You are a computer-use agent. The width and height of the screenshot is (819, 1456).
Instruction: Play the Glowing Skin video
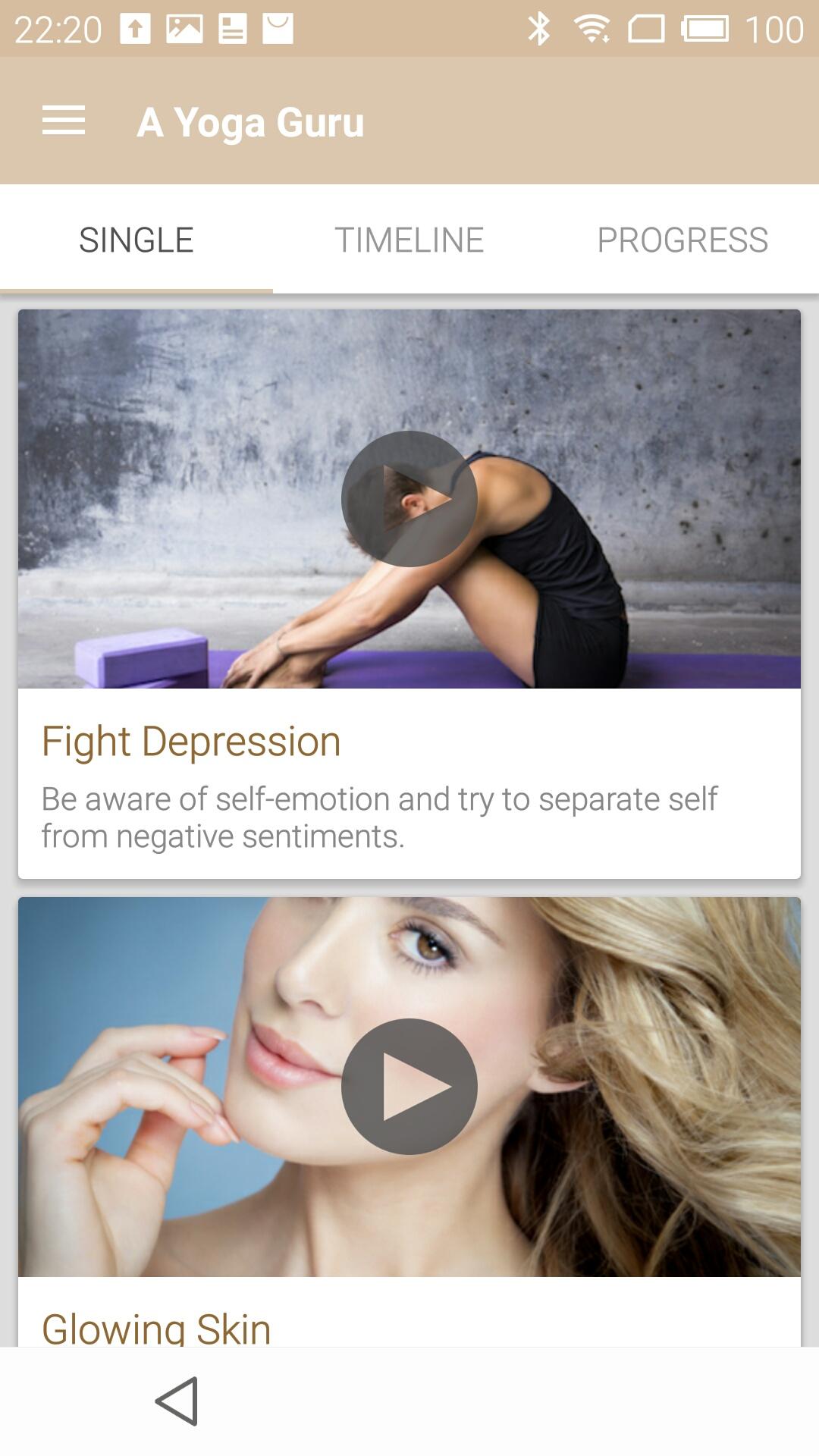(x=409, y=1086)
